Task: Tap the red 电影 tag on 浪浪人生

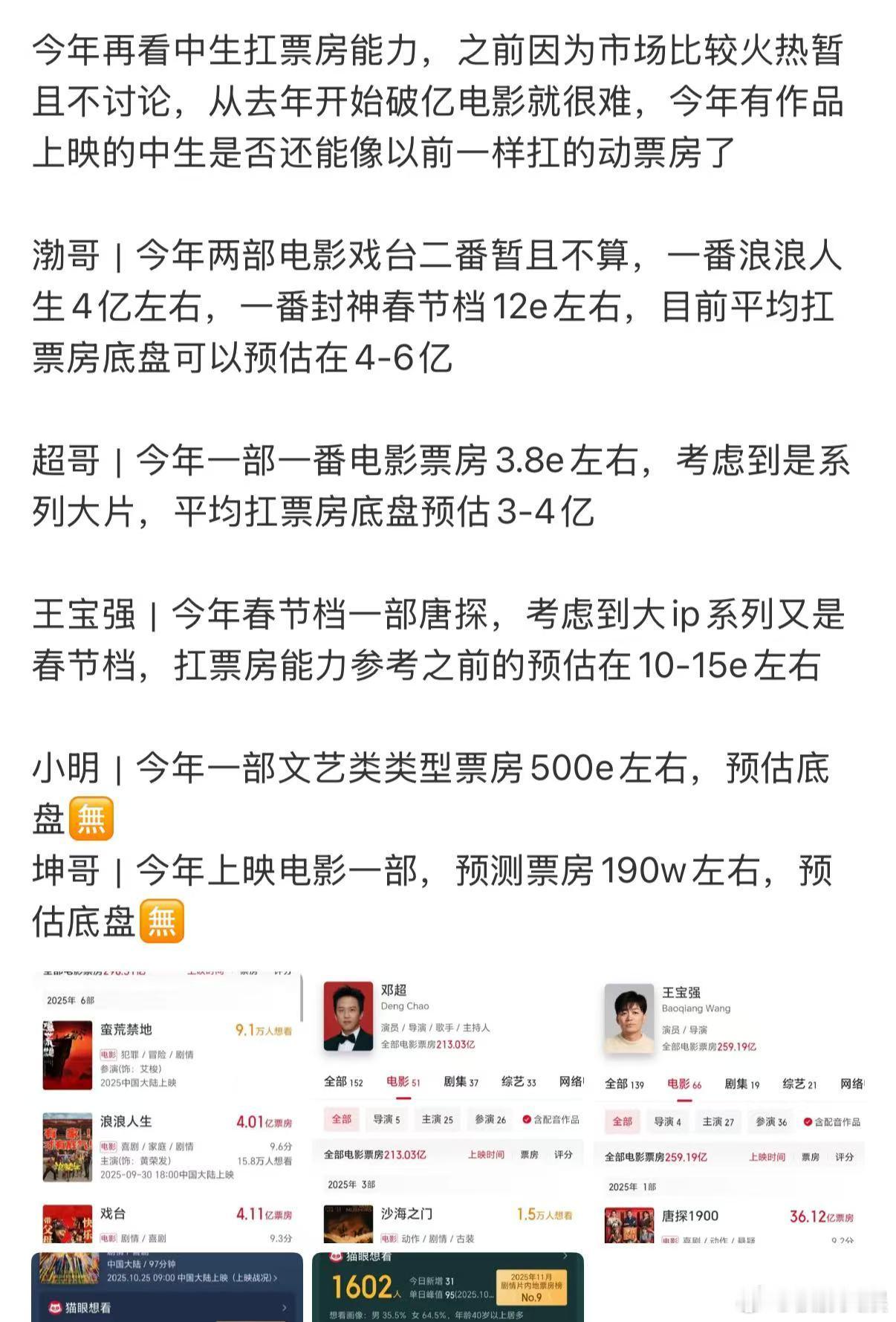Action: coord(108,1145)
